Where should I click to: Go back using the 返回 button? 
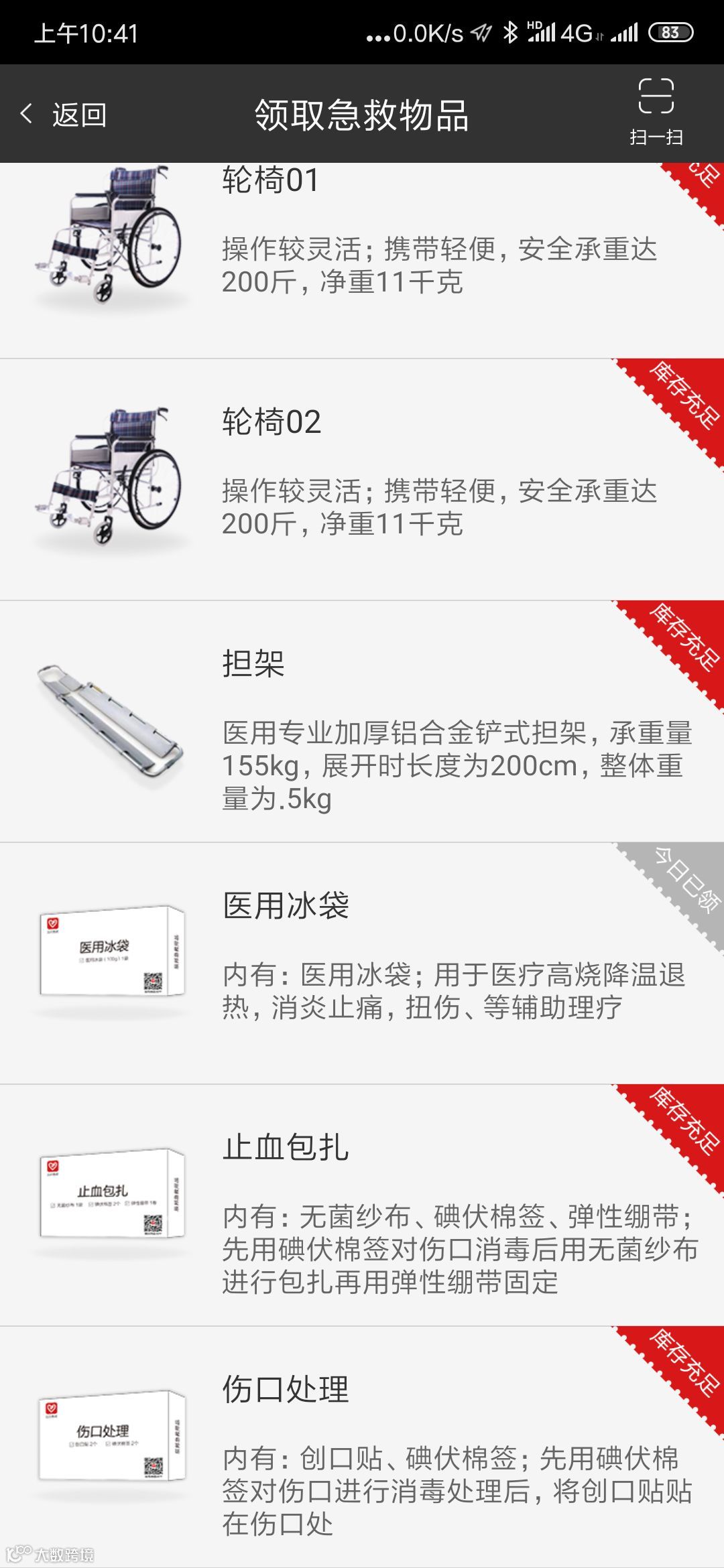pos(64,115)
